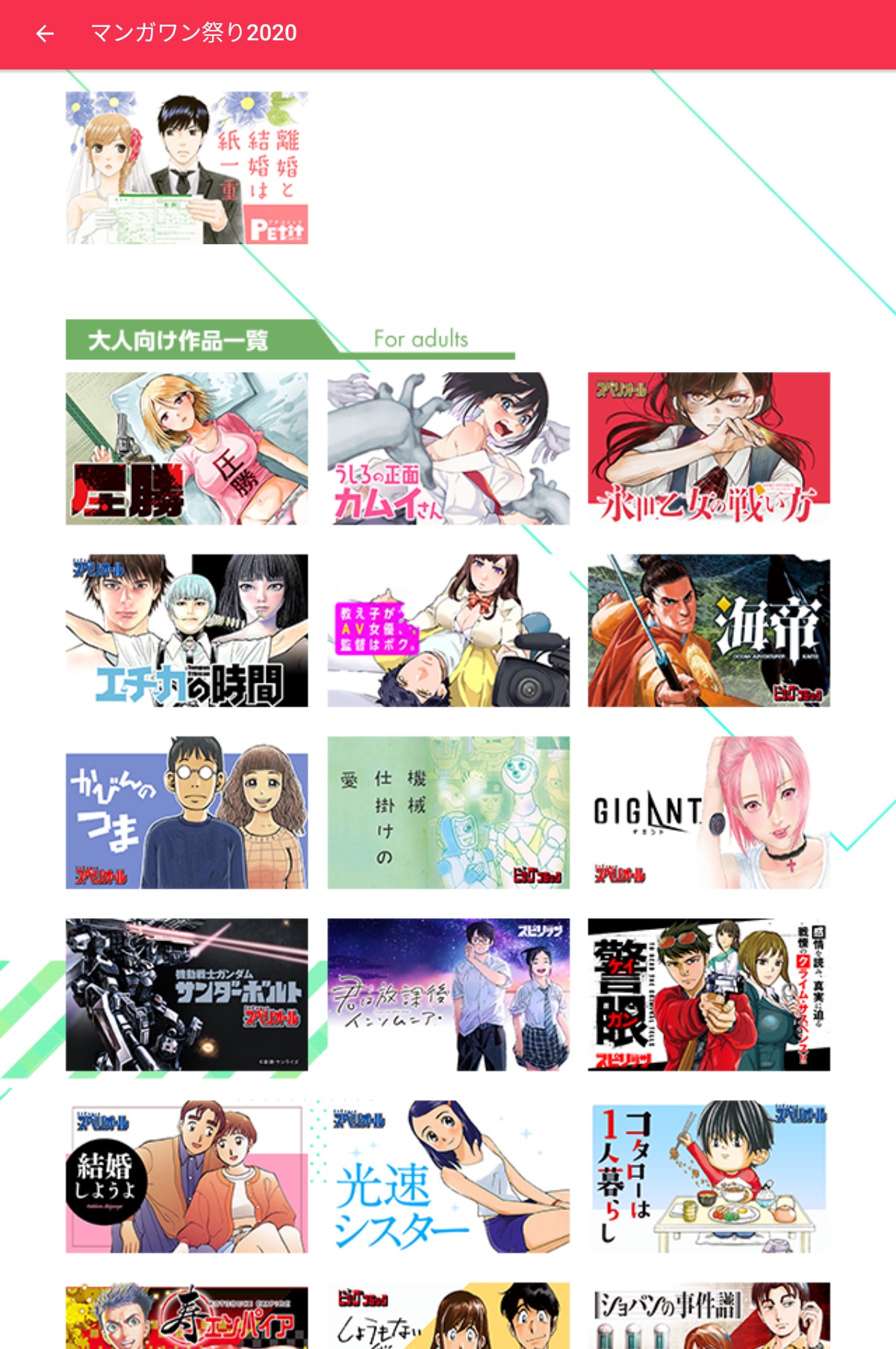
Task: Open 君は放課後インソムニア tile
Action: (x=448, y=994)
